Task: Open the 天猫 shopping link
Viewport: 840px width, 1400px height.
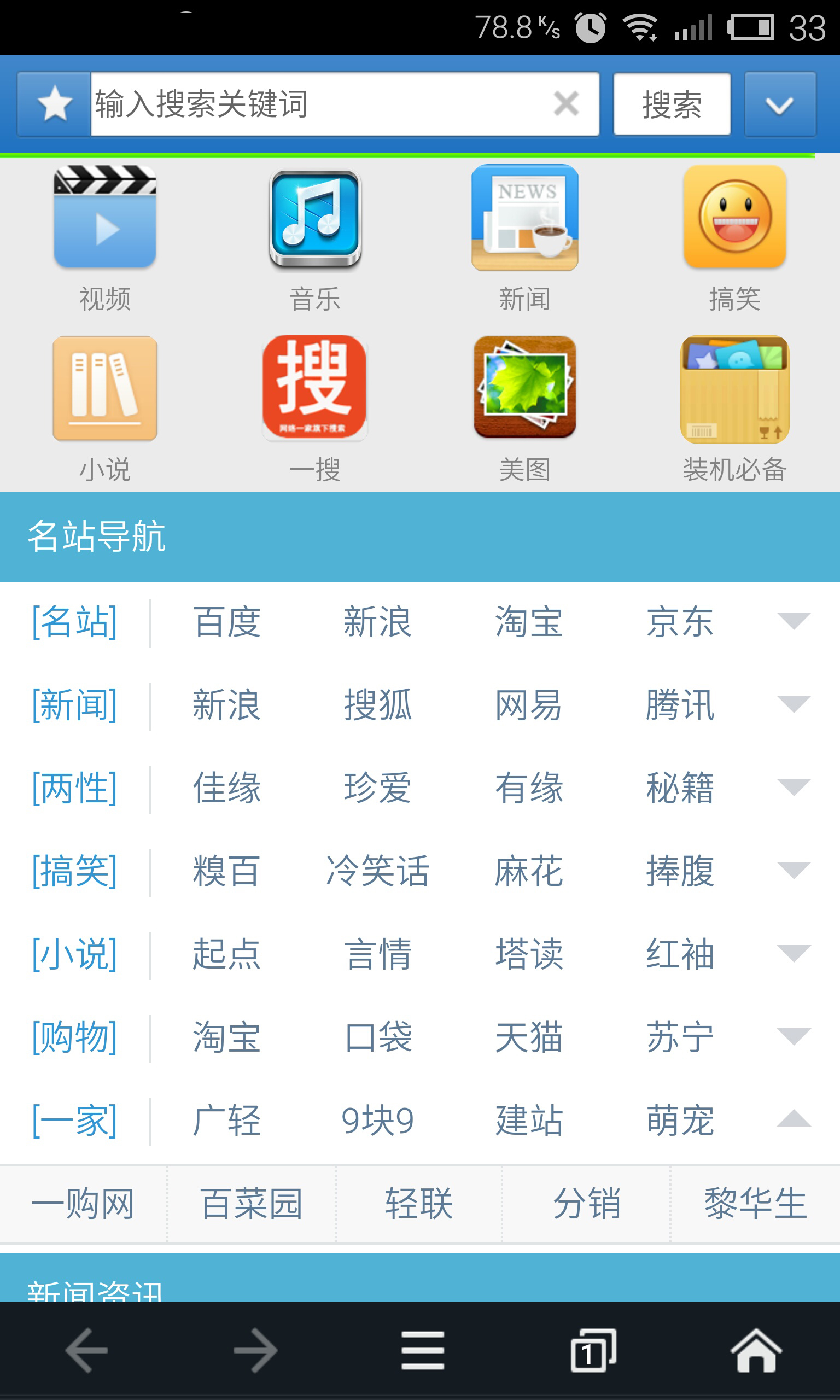Action: coord(529,1037)
